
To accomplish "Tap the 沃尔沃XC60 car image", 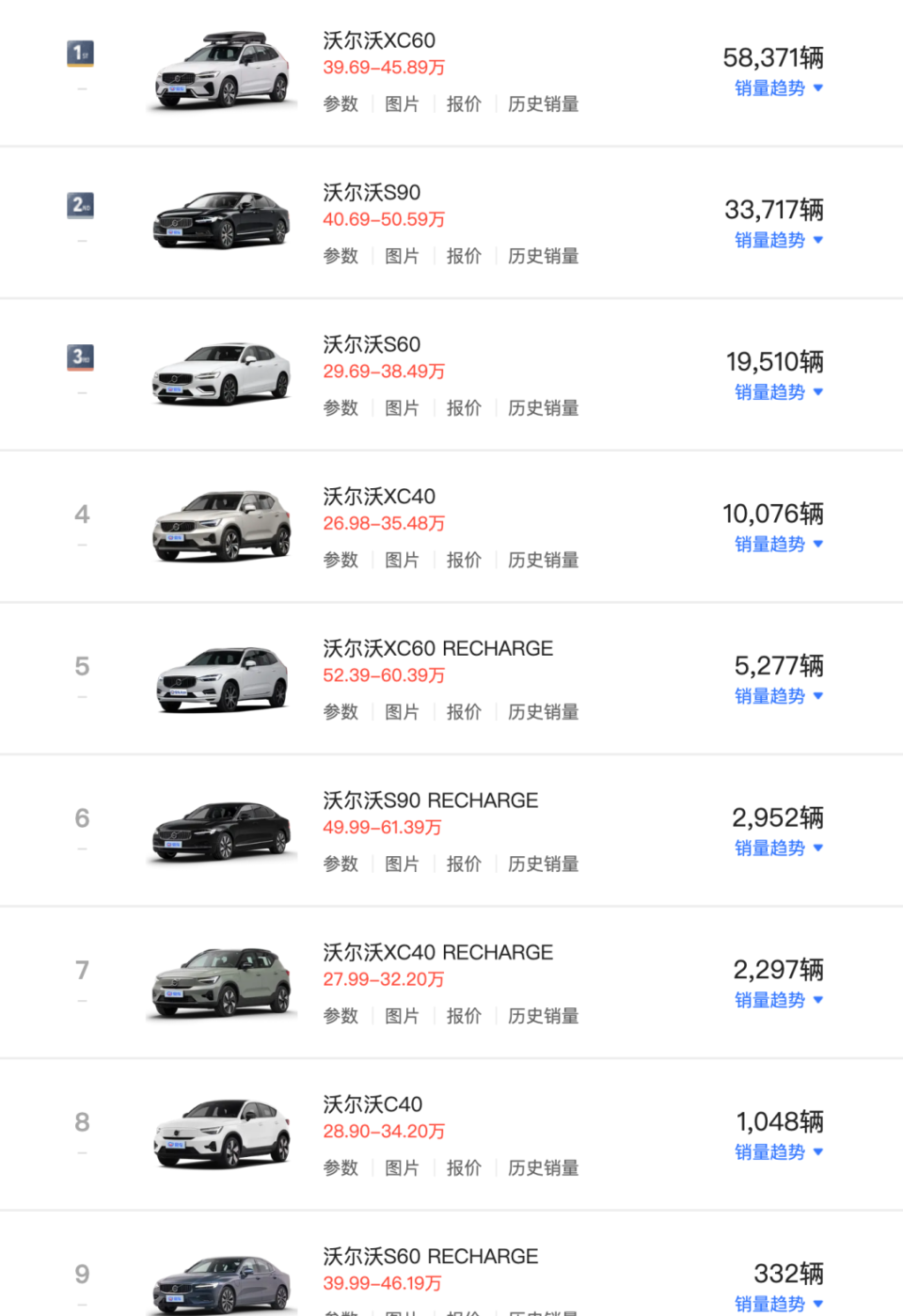I will [x=223, y=71].
